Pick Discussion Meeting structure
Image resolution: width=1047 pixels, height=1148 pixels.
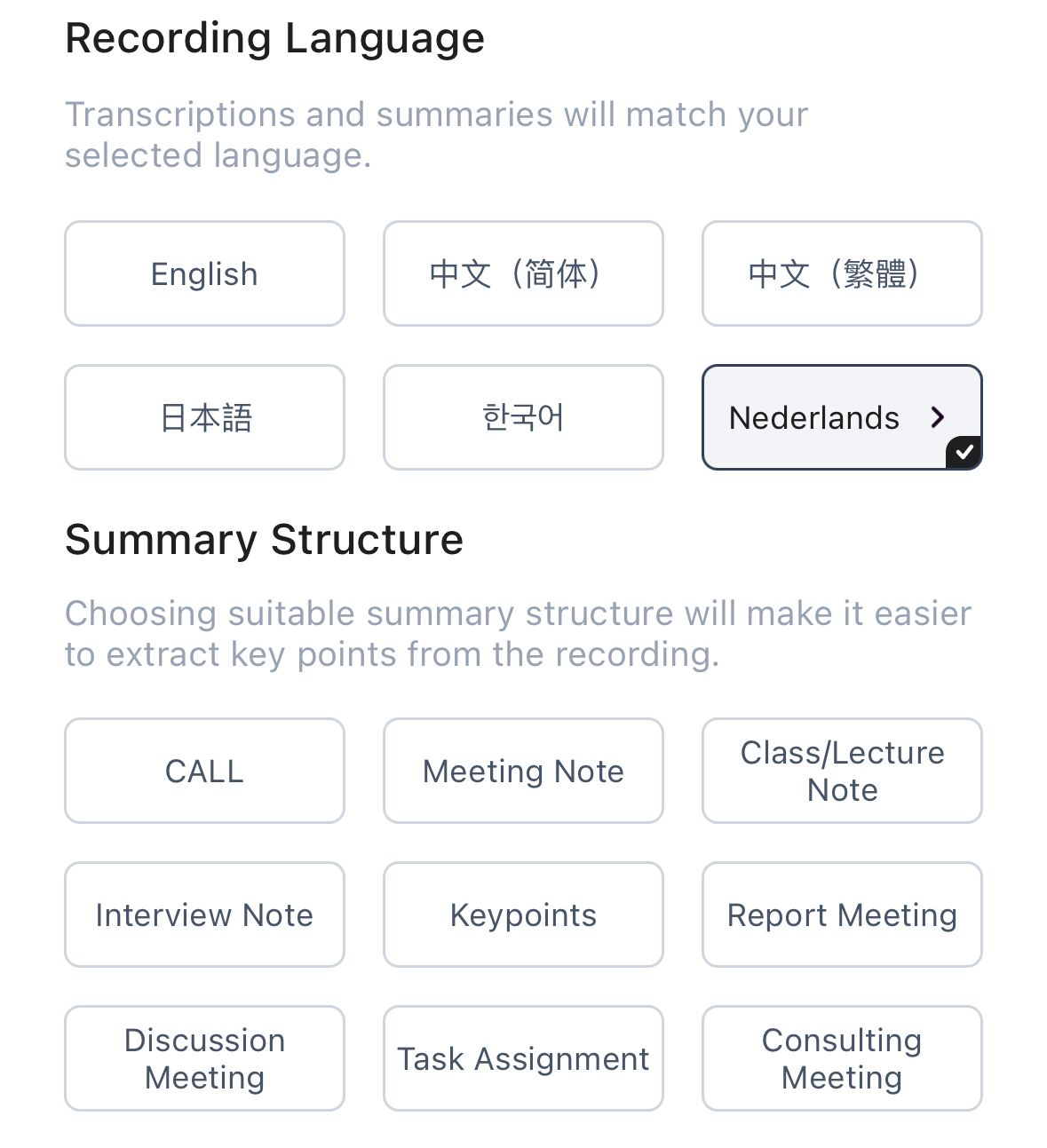204,1058
